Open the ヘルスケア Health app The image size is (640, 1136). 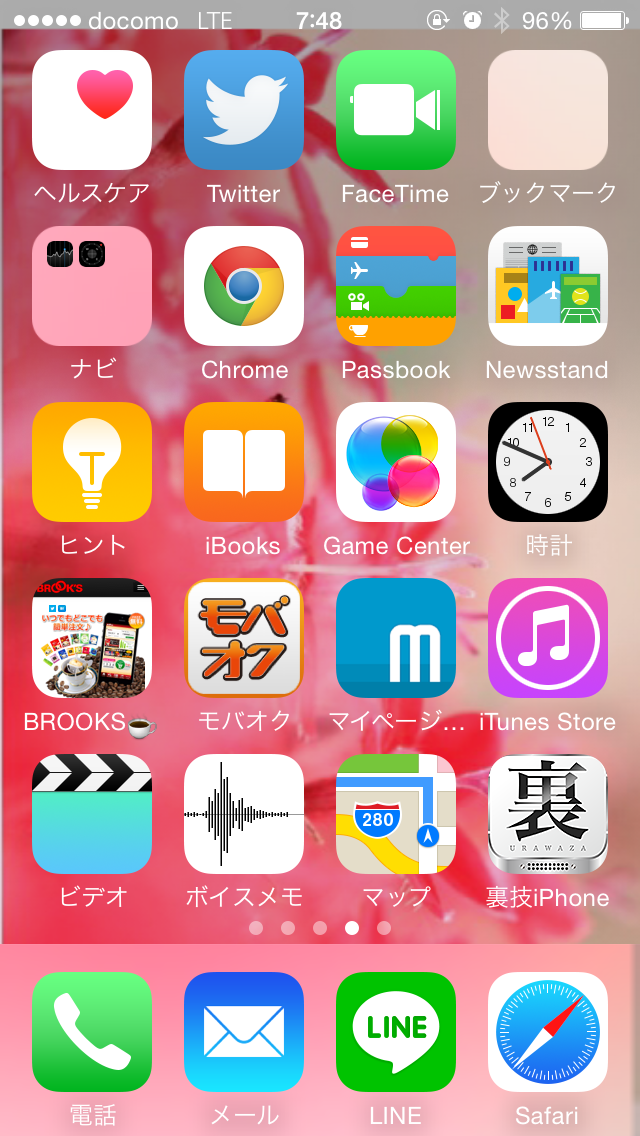tap(92, 110)
